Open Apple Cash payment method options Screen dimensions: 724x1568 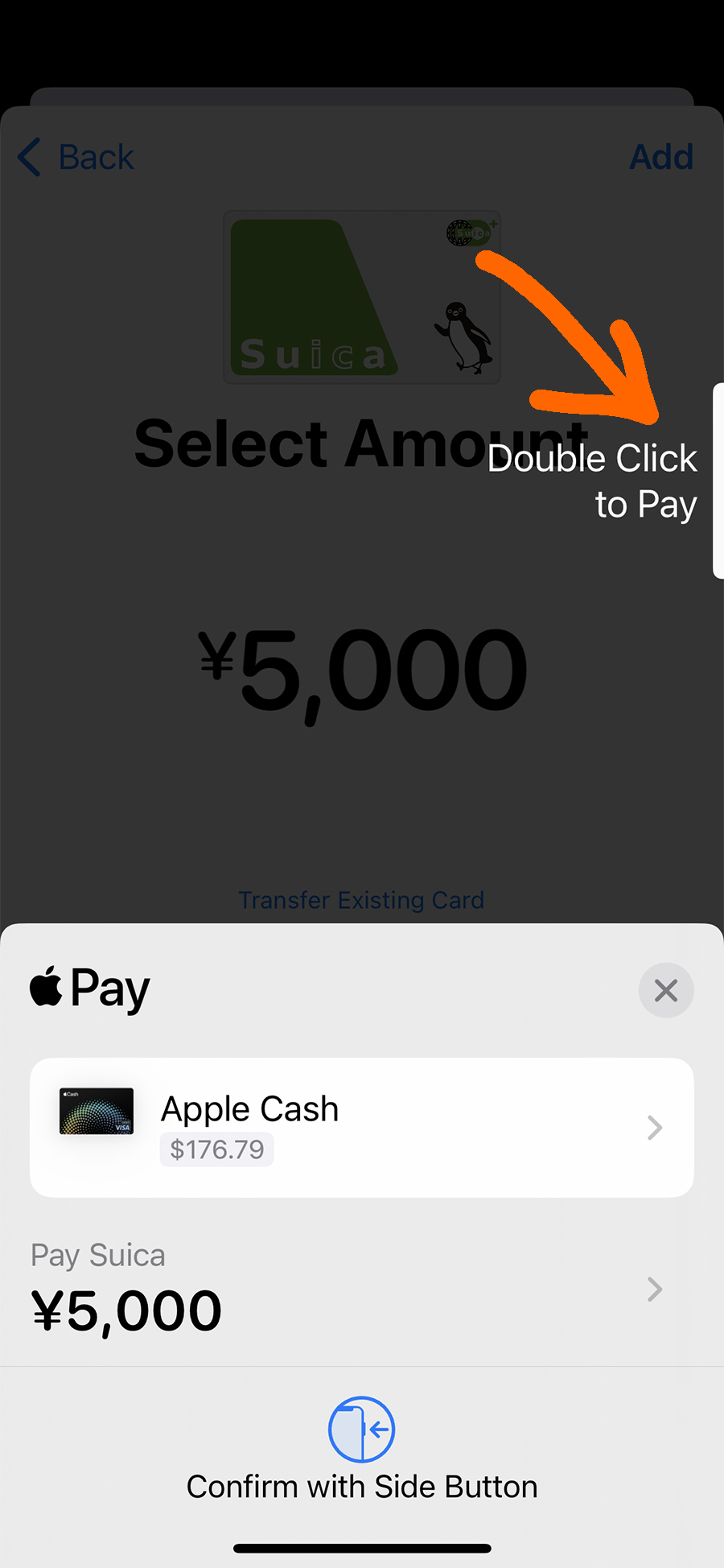pyautogui.click(x=361, y=1127)
